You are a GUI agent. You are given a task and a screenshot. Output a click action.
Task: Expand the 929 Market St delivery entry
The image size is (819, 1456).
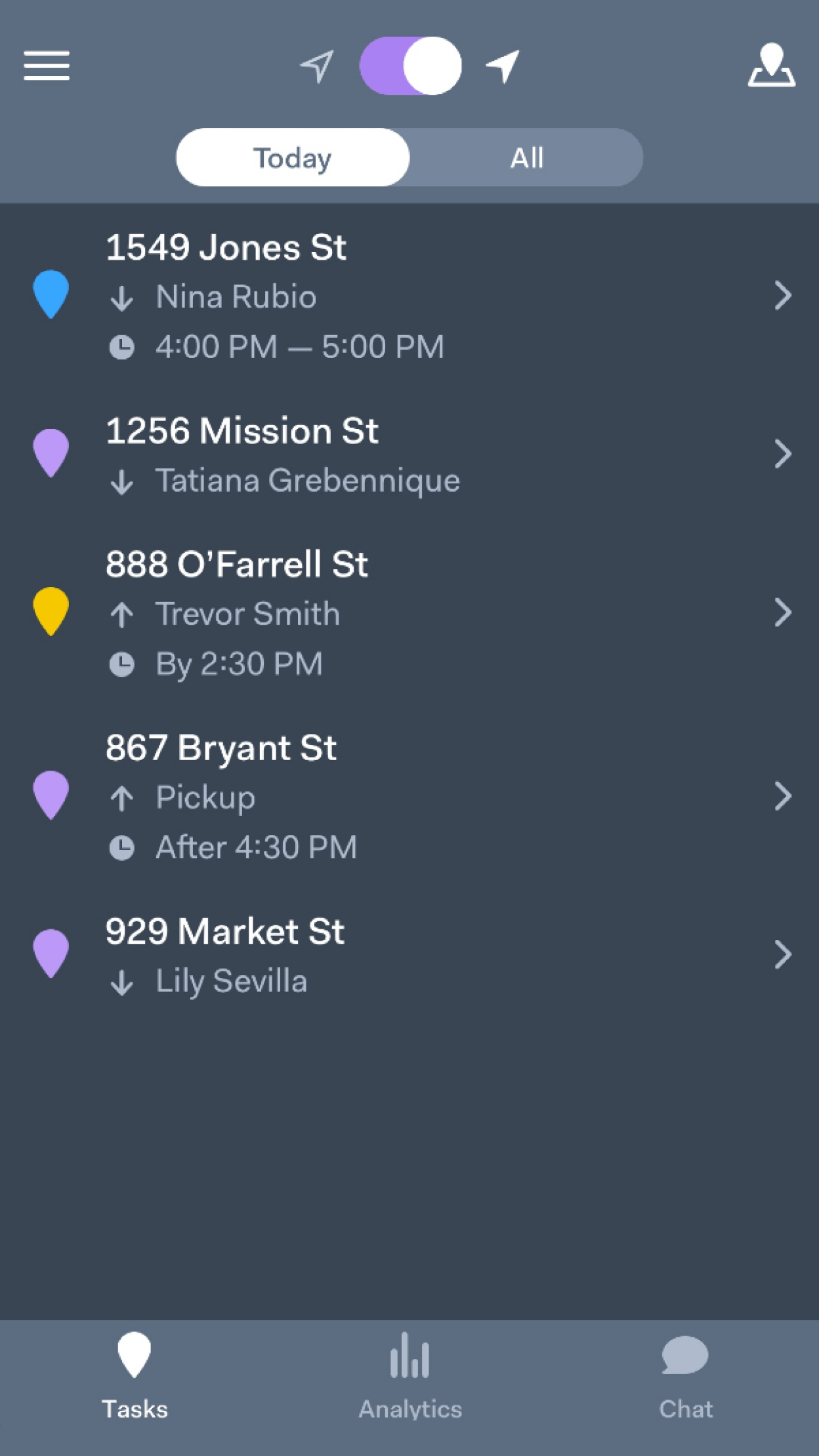(x=784, y=956)
